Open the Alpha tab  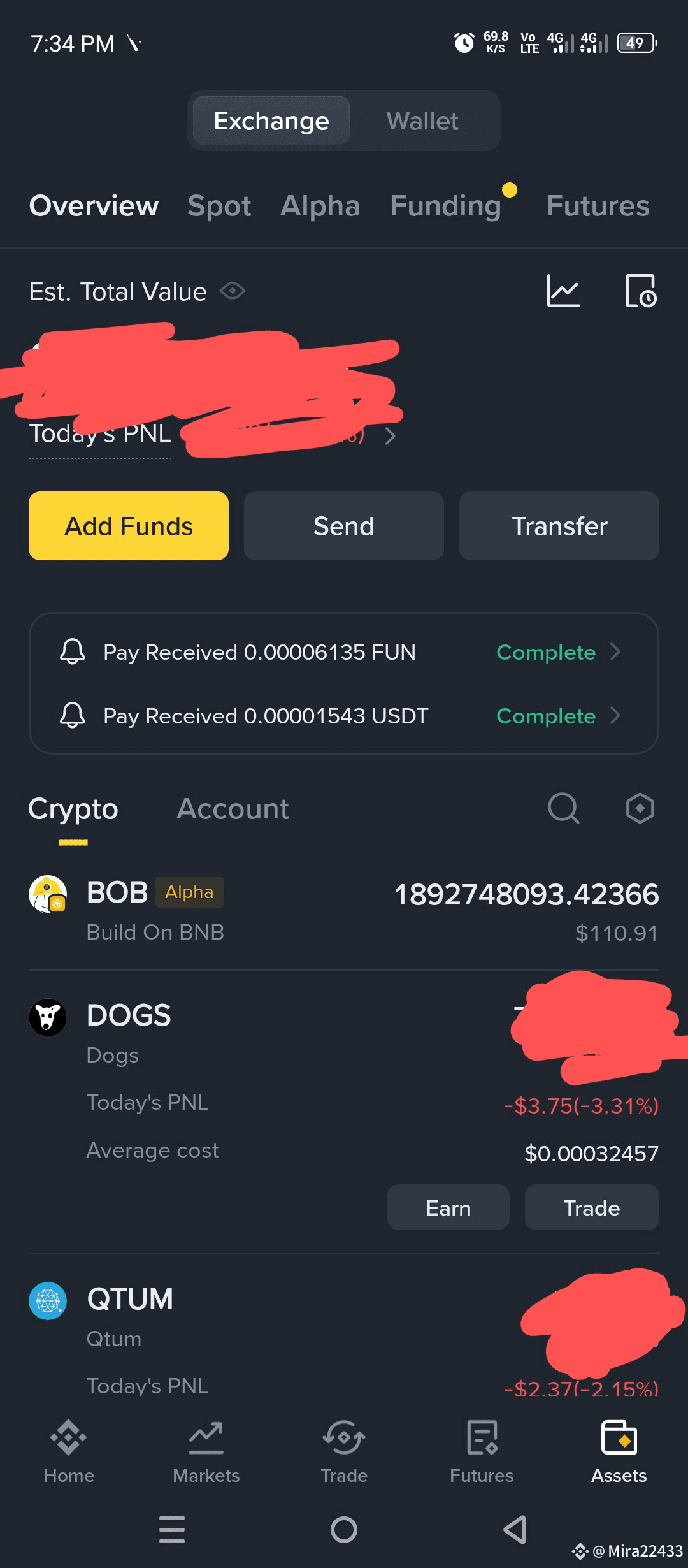(x=320, y=206)
